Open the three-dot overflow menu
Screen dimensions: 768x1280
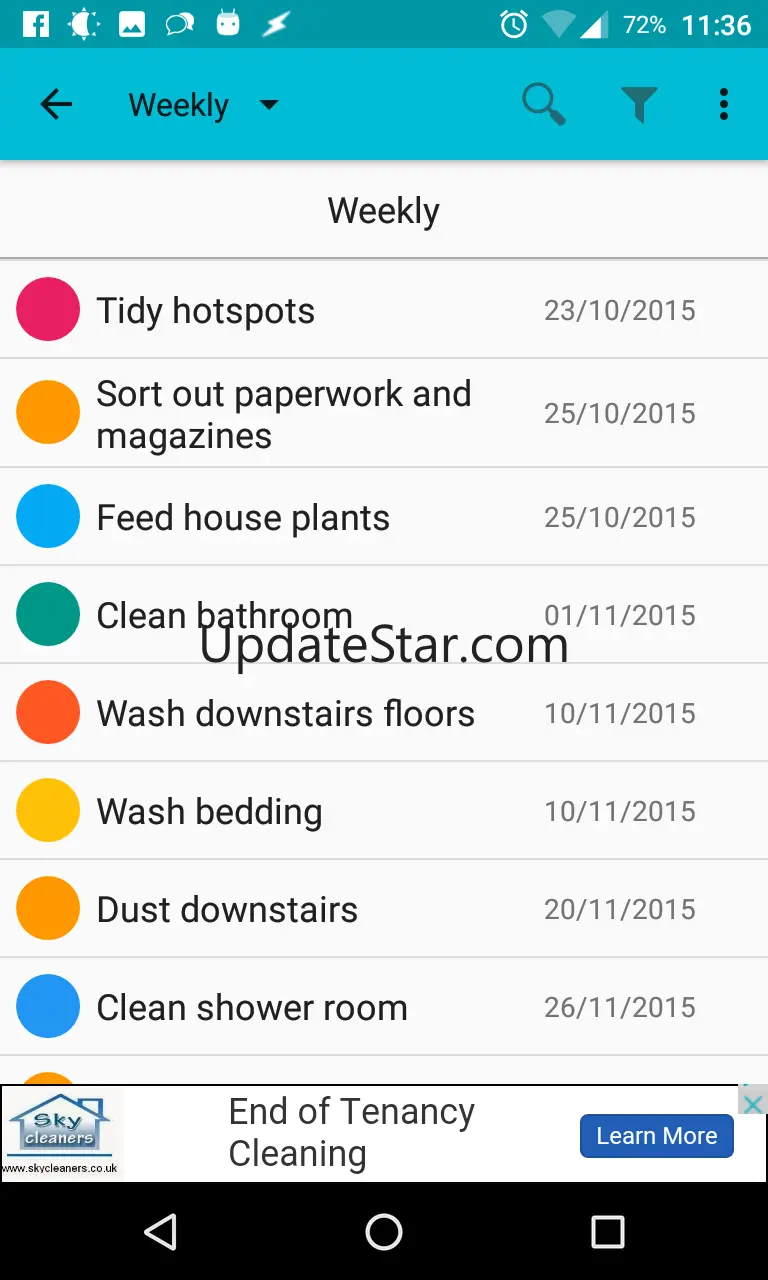(x=723, y=104)
